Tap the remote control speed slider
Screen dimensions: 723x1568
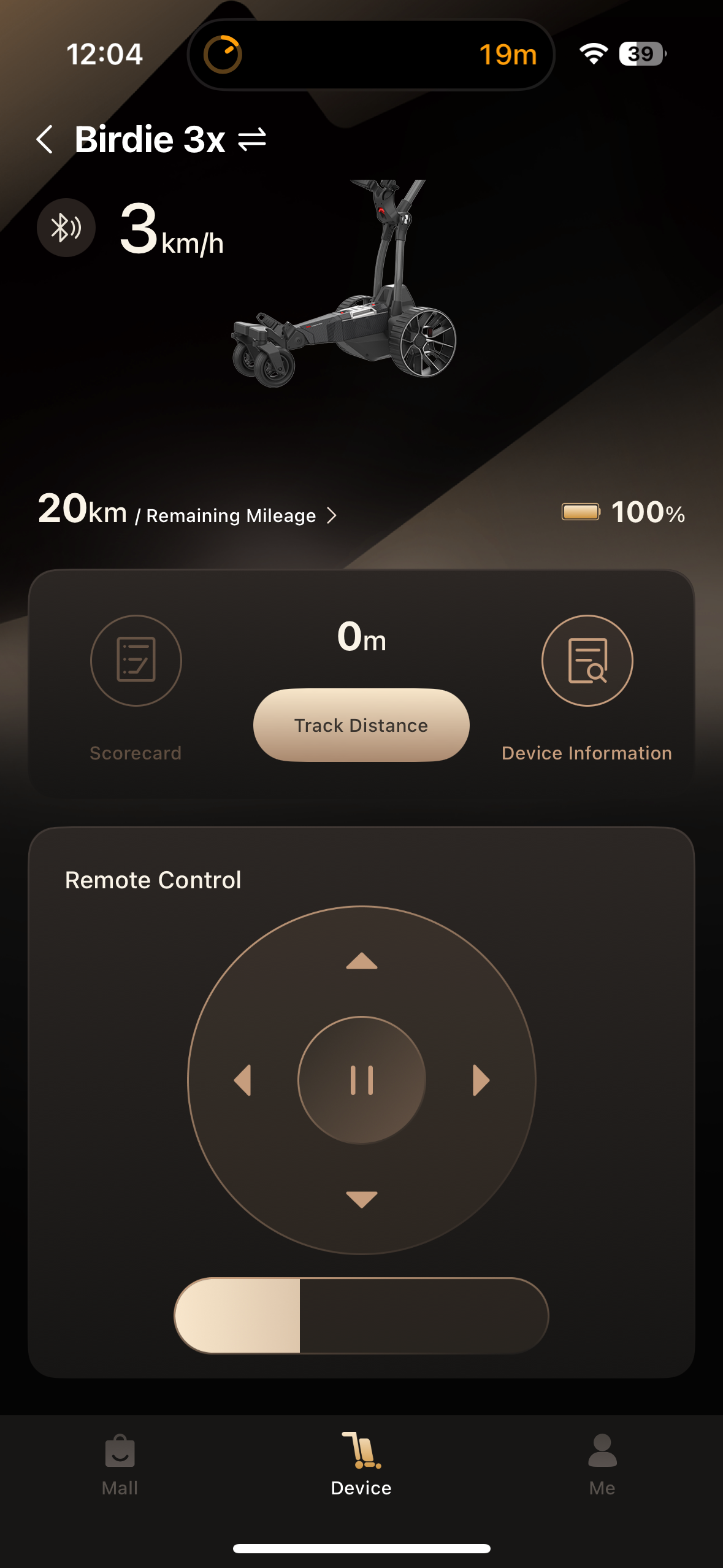(x=361, y=1315)
